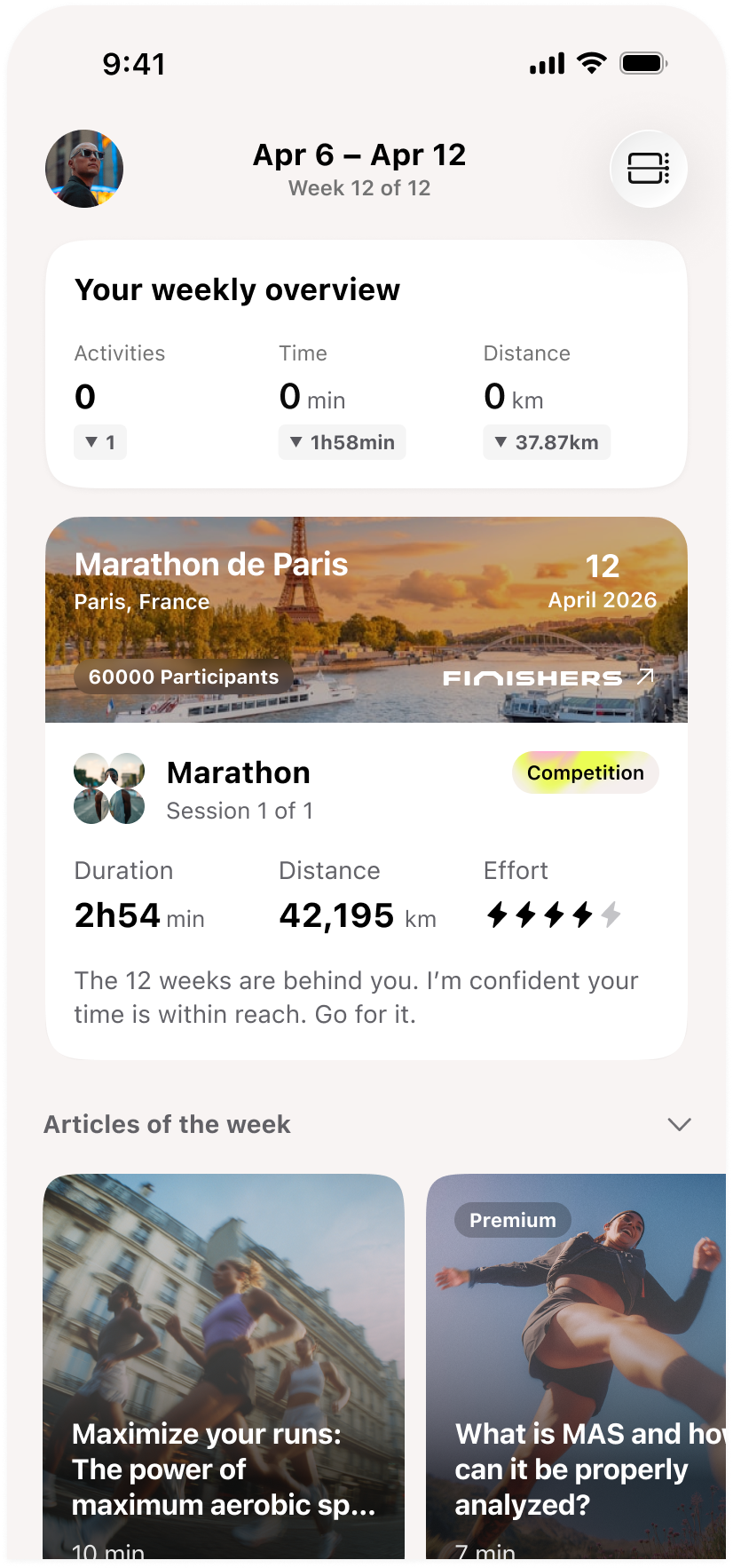Open the weekly overview card
733x1568 pixels.
click(x=366, y=364)
